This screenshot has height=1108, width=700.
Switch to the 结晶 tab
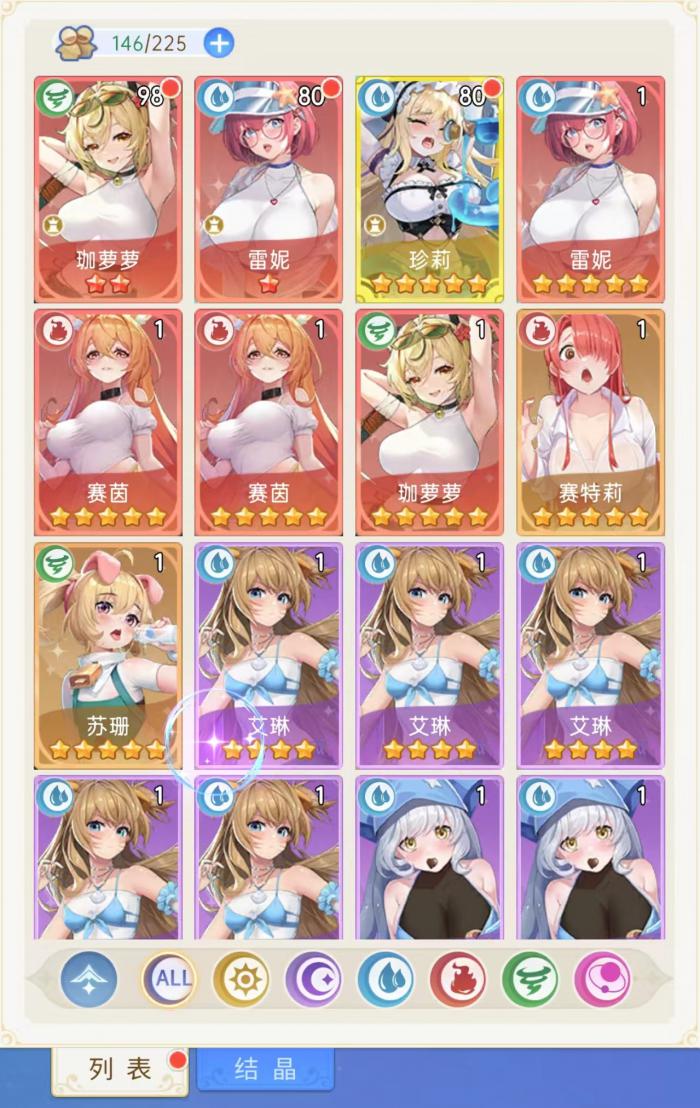coord(265,1068)
